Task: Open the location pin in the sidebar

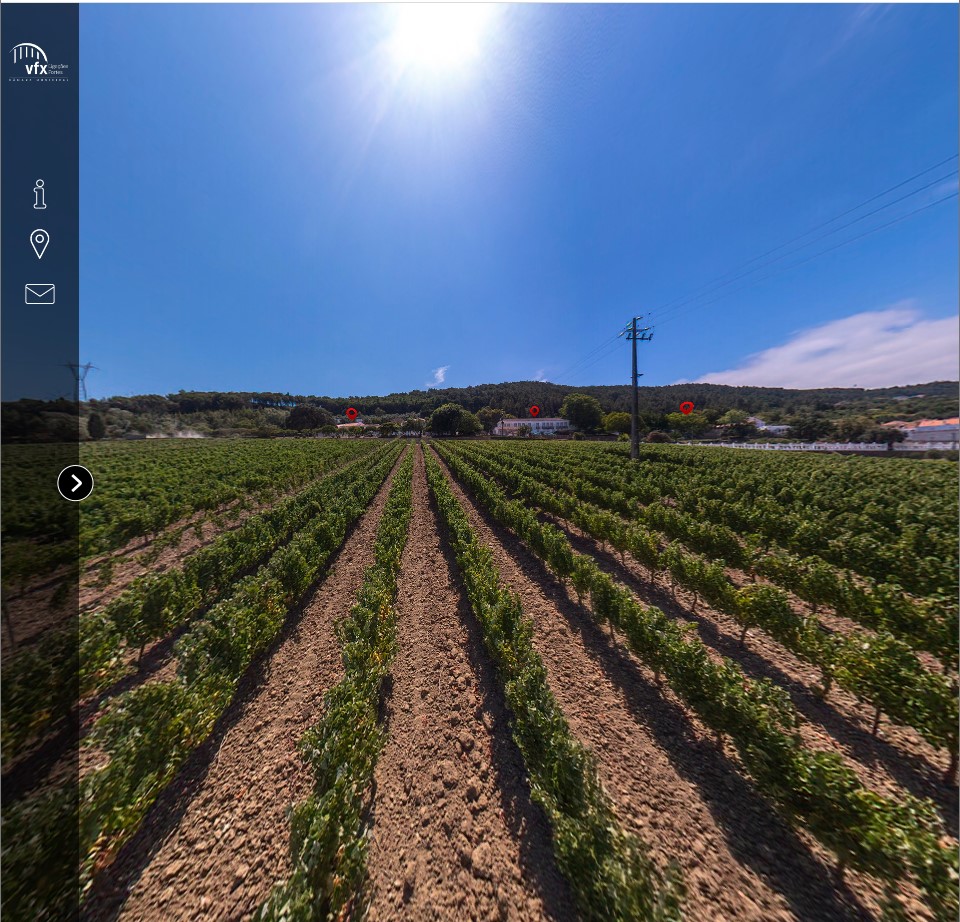Action: [x=39, y=243]
